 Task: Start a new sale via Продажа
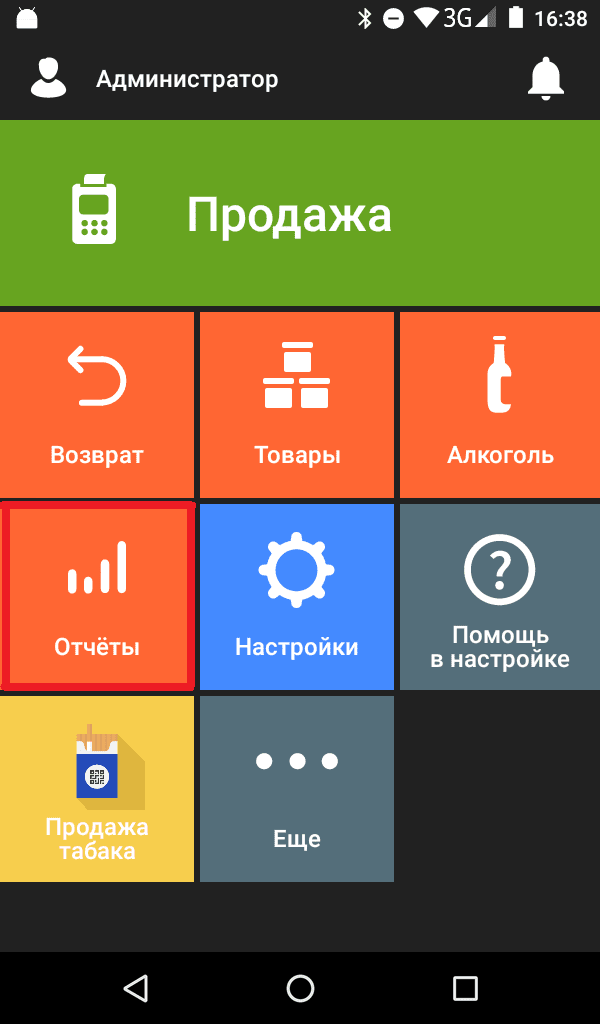300,213
